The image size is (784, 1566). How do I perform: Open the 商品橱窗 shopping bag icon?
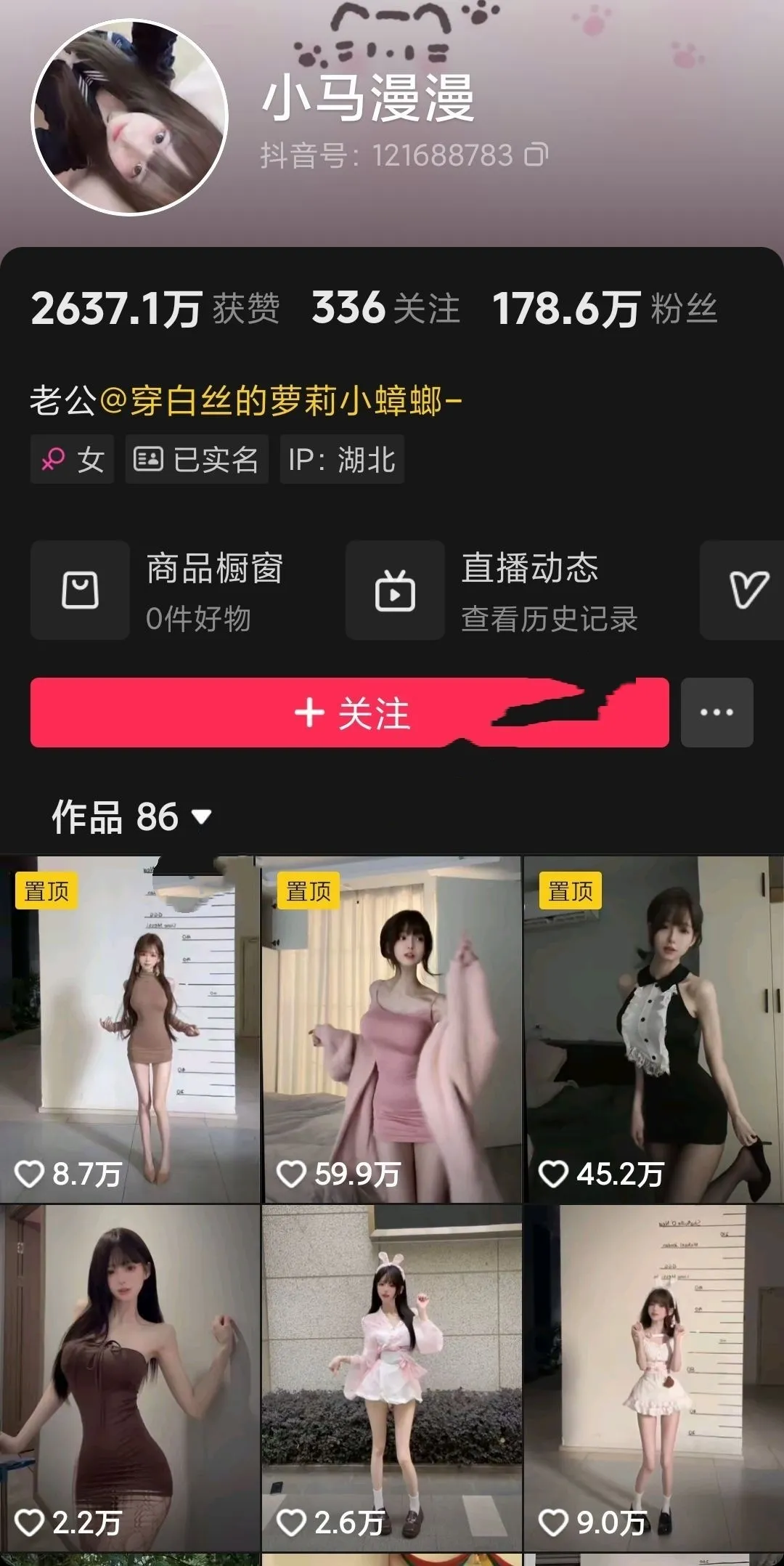(x=80, y=591)
